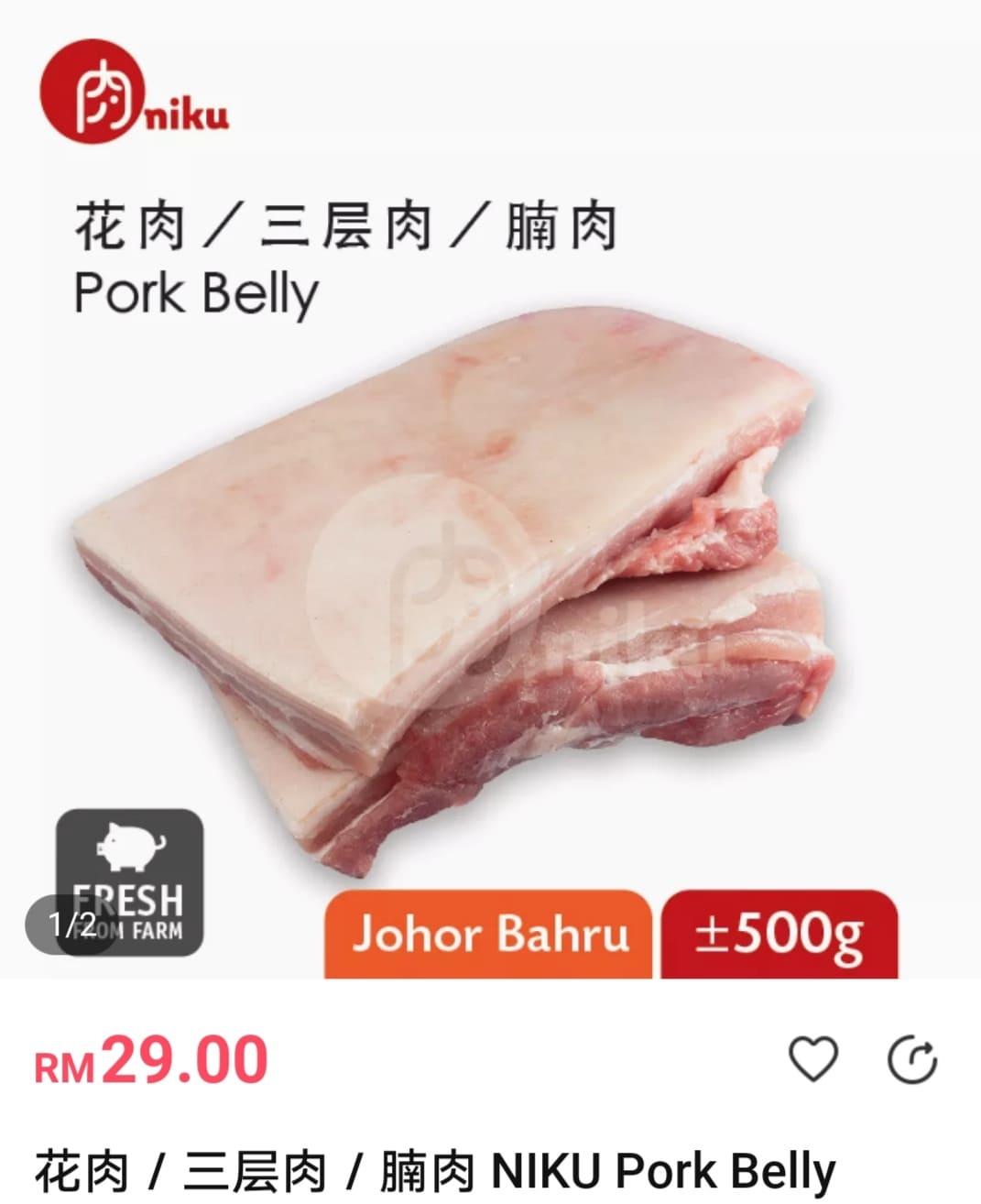This screenshot has width=981, height=1204.
Task: Add the pork belly to favorites
Action: (812, 1058)
